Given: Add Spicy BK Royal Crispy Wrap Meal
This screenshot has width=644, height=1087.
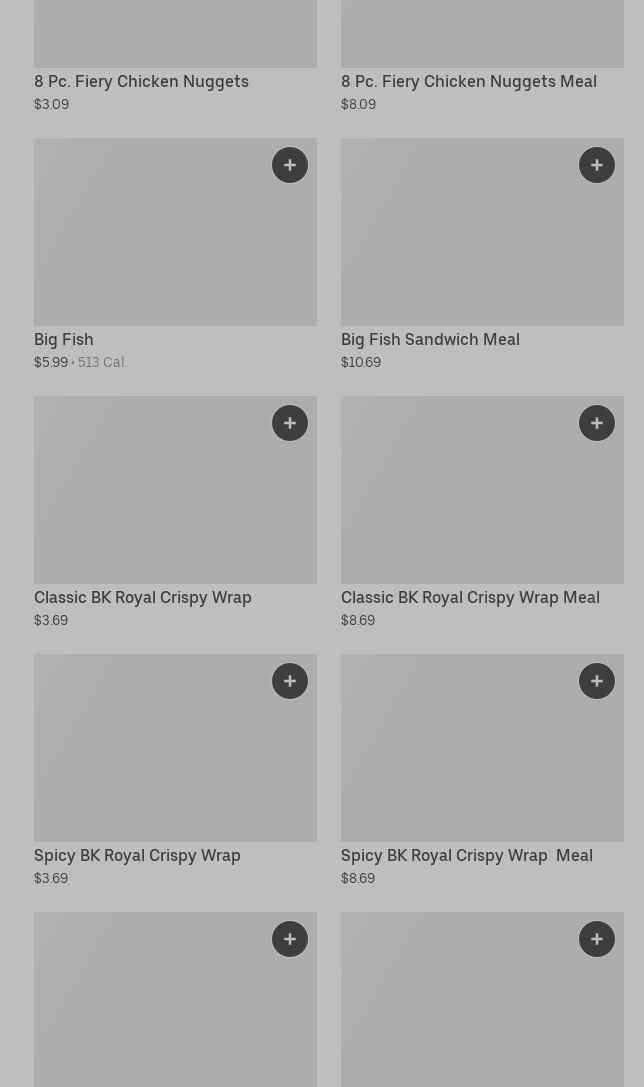Looking at the screenshot, I should click(x=597, y=681).
